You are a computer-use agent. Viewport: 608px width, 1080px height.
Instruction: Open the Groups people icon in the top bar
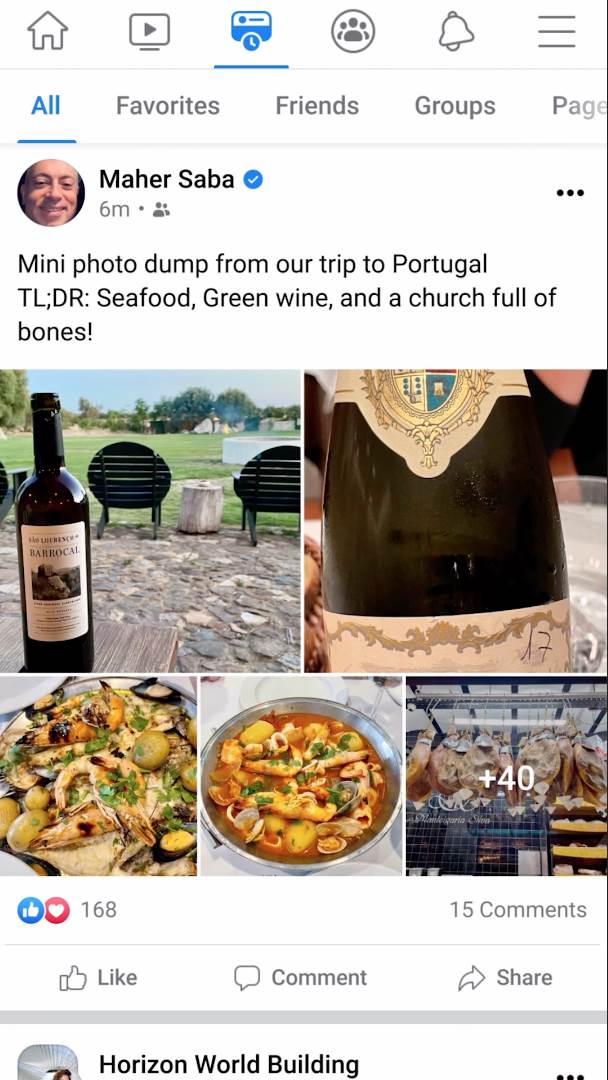click(353, 32)
